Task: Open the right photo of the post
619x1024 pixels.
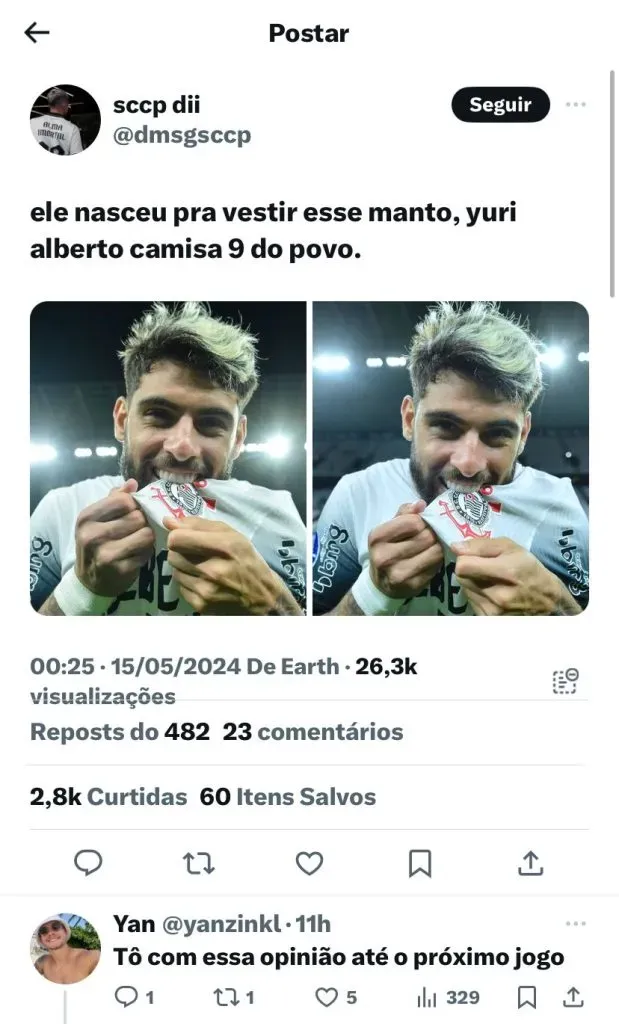Action: [451, 458]
